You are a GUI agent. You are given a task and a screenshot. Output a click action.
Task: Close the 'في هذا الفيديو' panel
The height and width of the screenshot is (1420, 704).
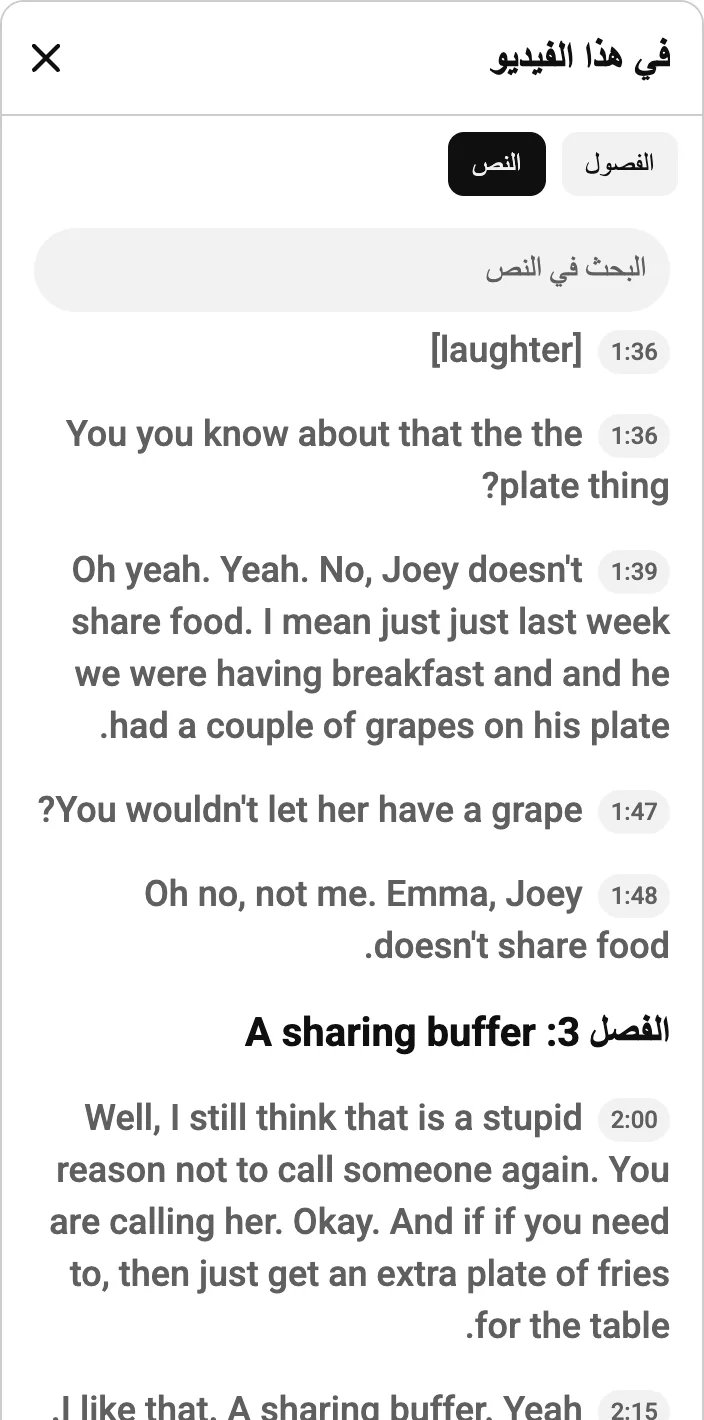pyautogui.click(x=46, y=59)
